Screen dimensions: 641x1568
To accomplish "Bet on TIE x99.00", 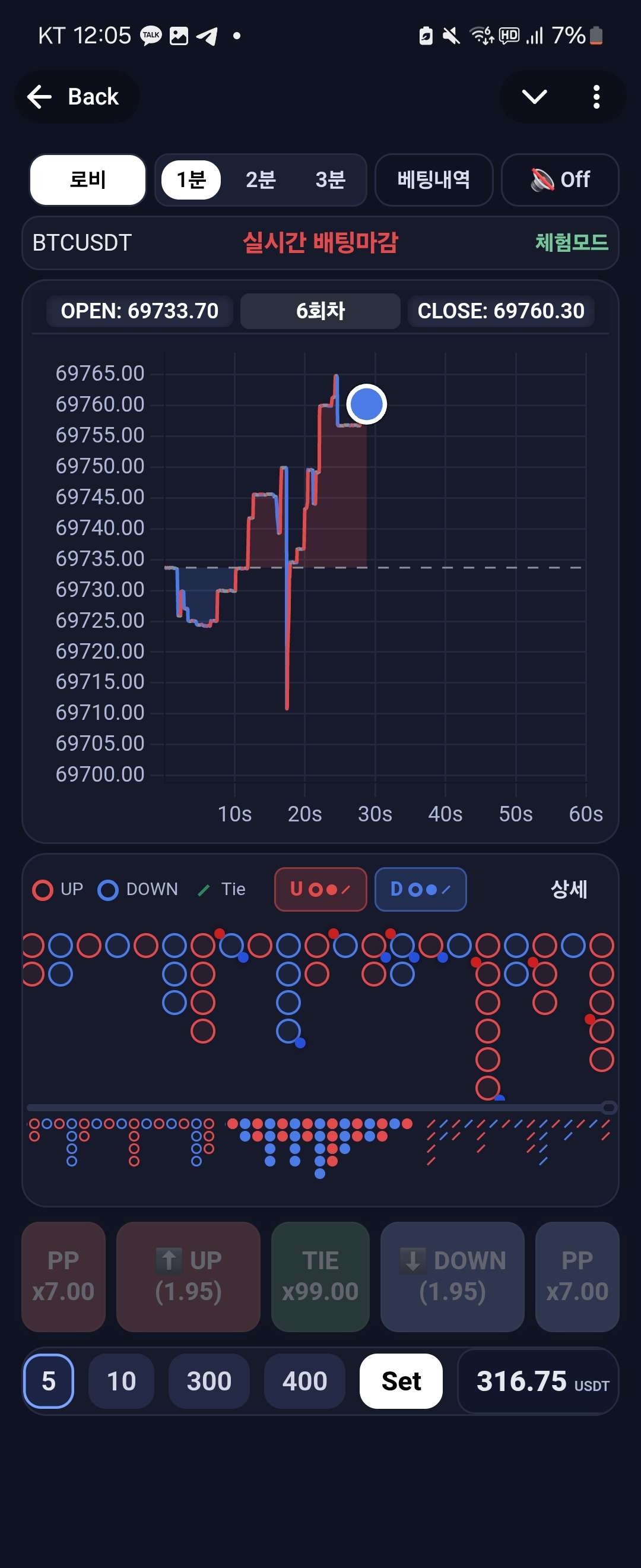I will click(320, 1276).
